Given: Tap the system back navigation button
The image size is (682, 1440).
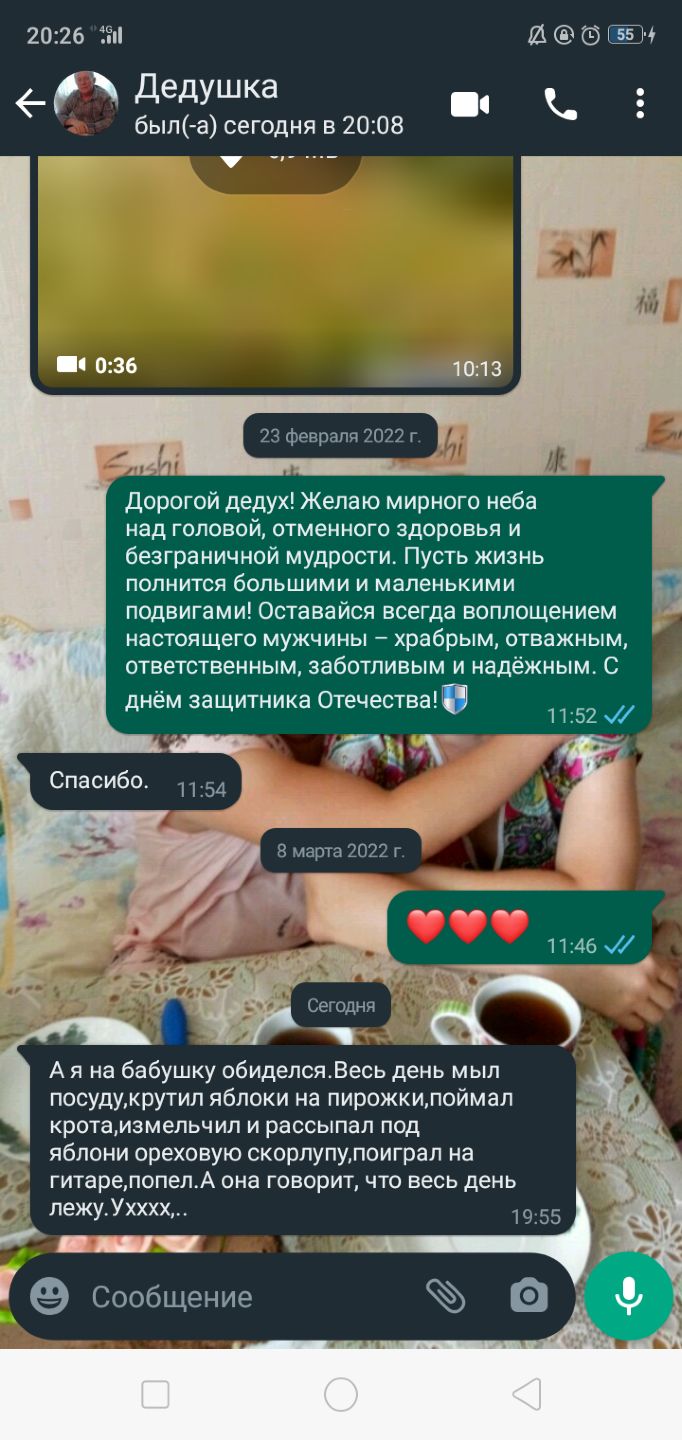Looking at the screenshot, I should pos(526,1394).
